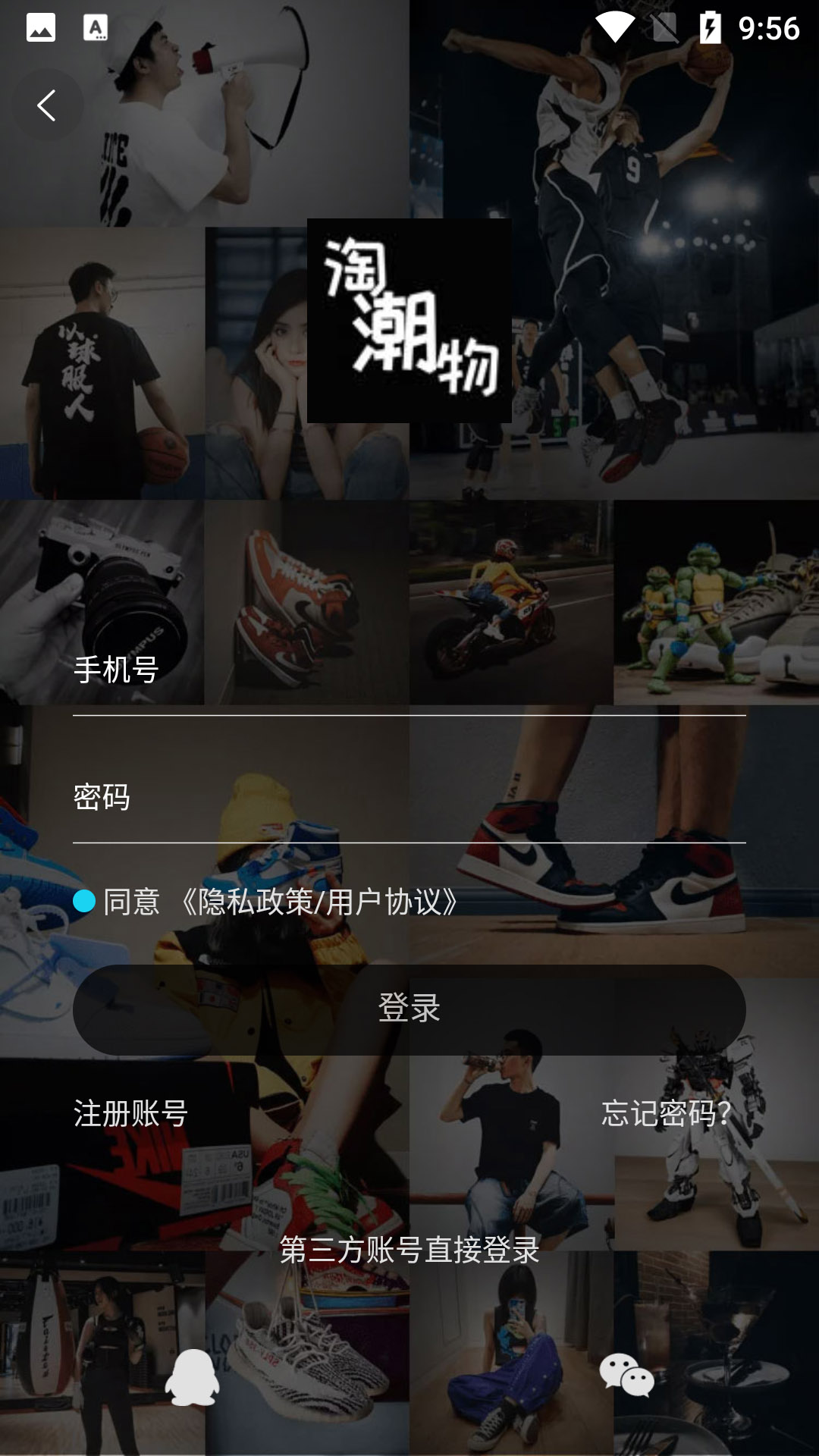Enable the 同意 agreement checkbox
The height and width of the screenshot is (1456, 819).
pyautogui.click(x=85, y=902)
